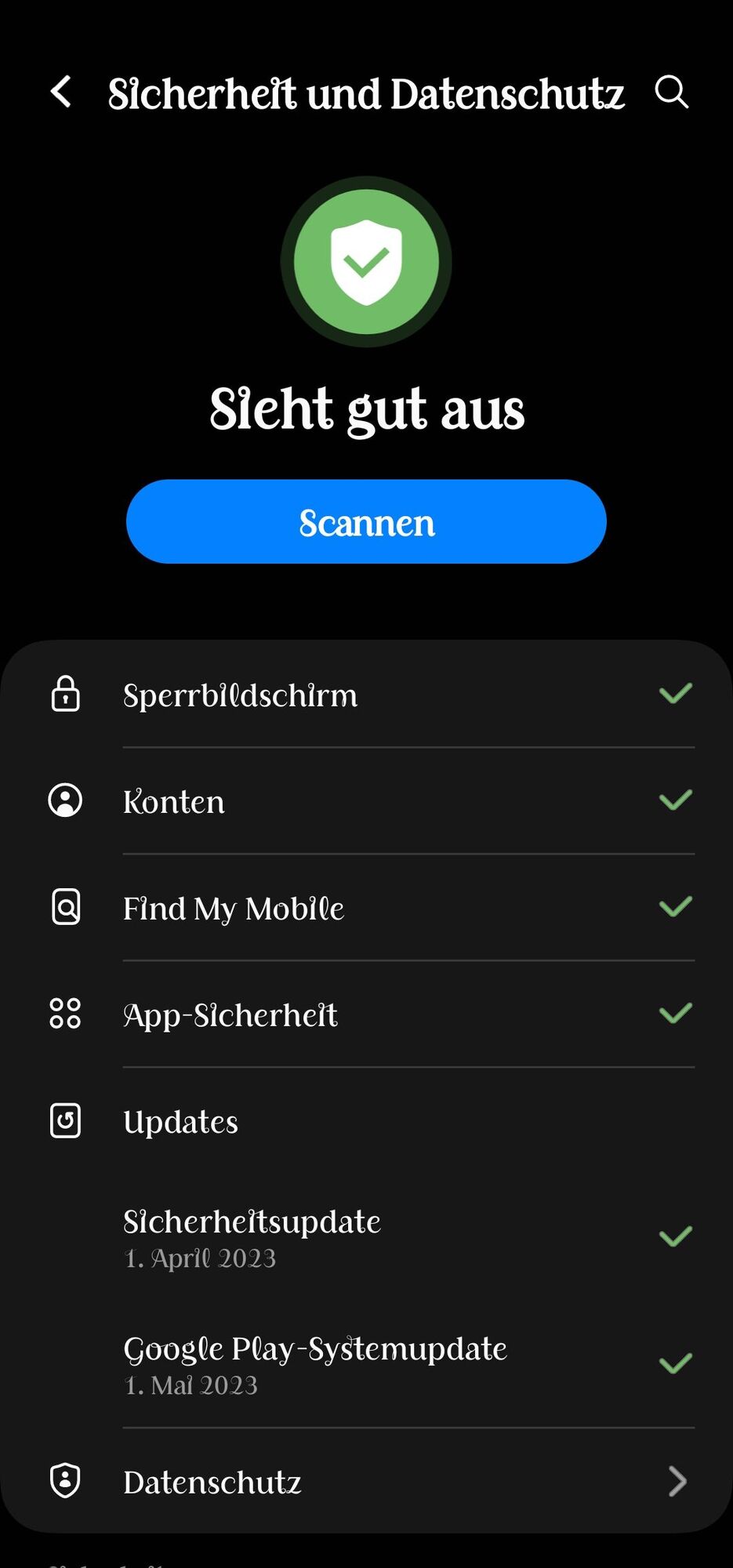Open Google Play-Systemupdate
The image size is (733, 1568).
(x=366, y=1364)
